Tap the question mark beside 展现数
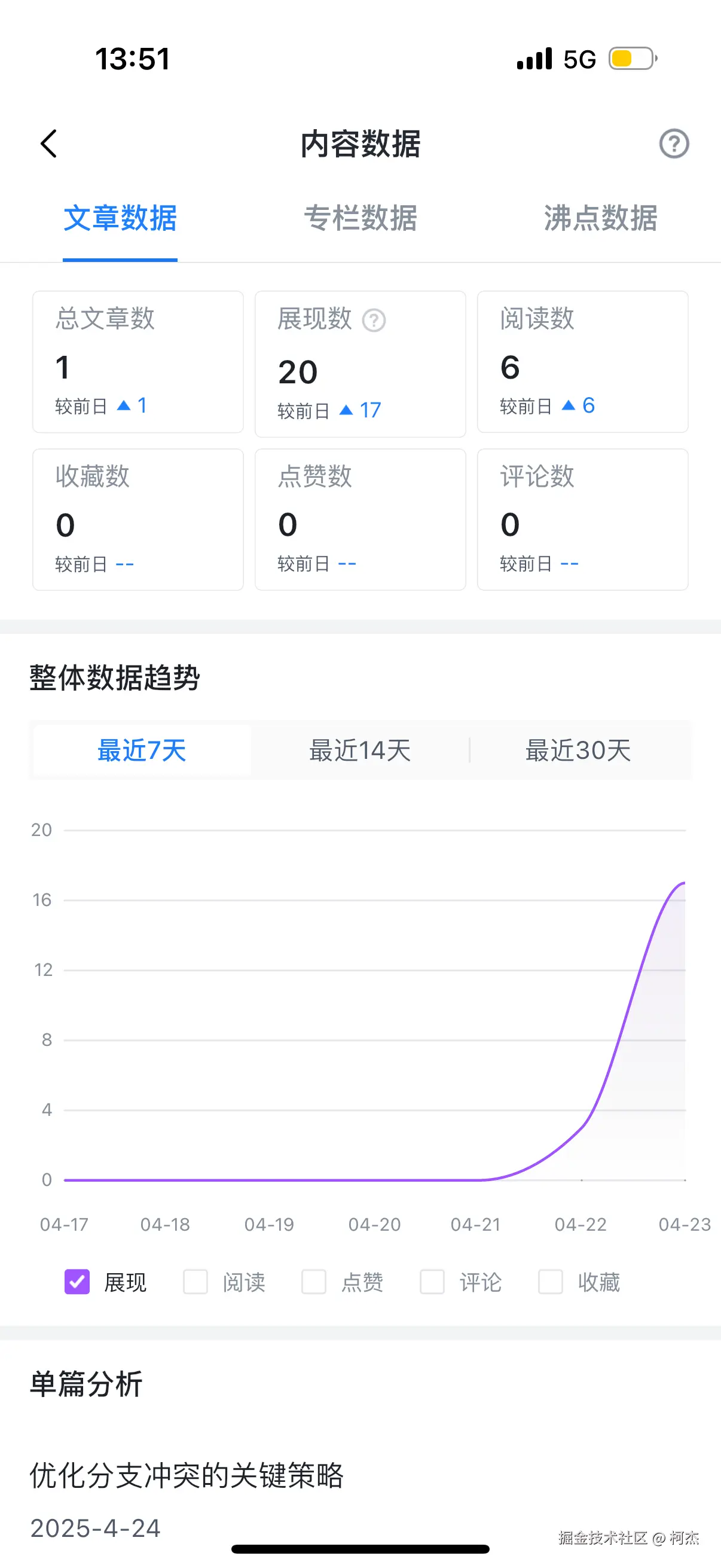The height and width of the screenshot is (1568, 721). tap(374, 319)
